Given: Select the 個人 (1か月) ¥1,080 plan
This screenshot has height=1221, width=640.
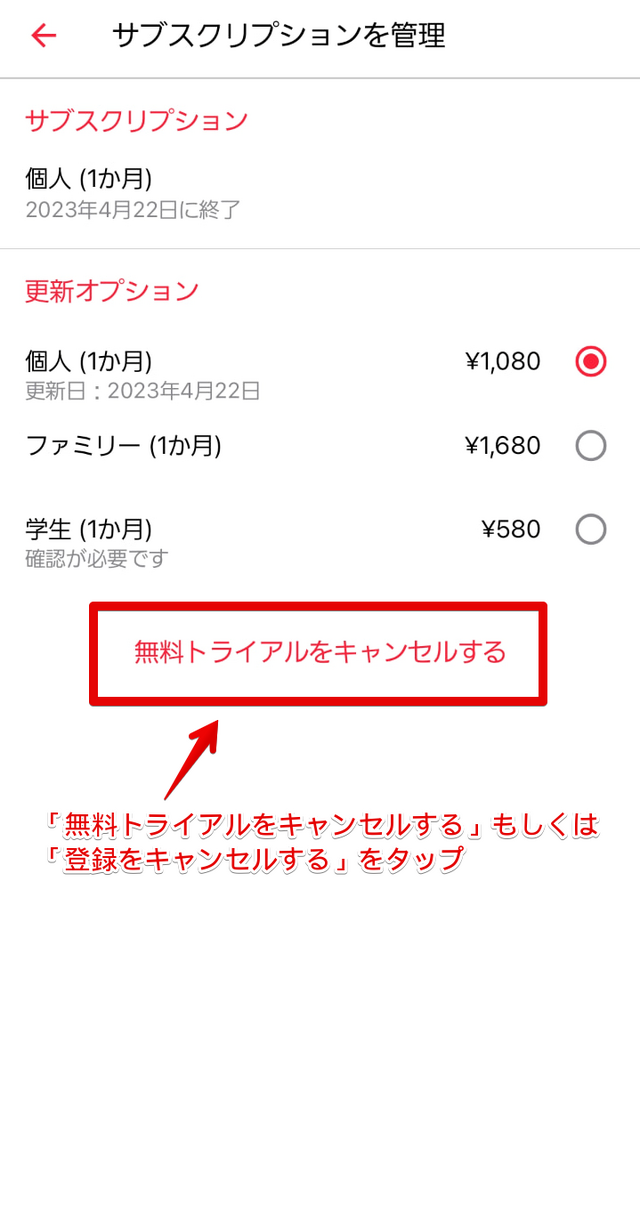Looking at the screenshot, I should click(x=590, y=362).
